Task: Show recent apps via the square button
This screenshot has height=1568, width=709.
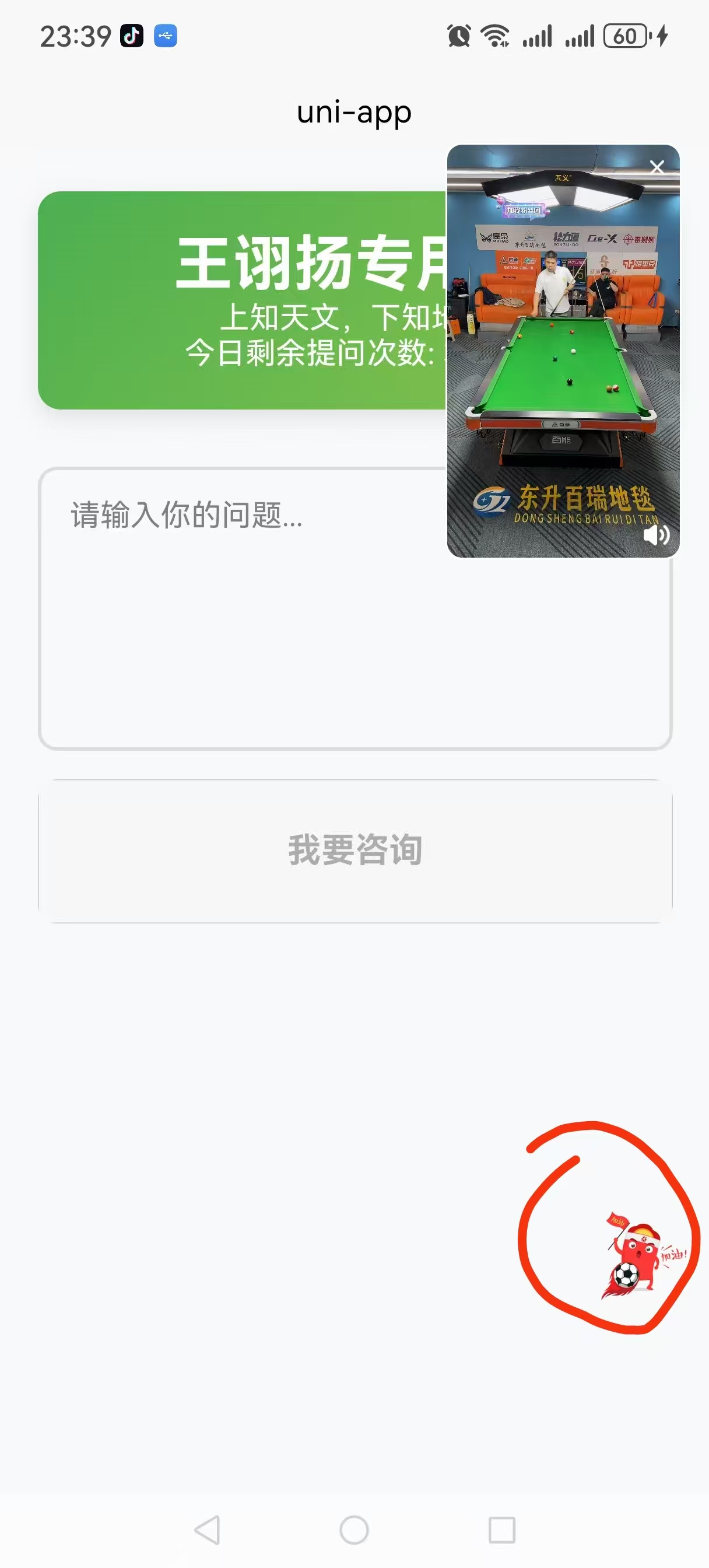Action: click(502, 1529)
